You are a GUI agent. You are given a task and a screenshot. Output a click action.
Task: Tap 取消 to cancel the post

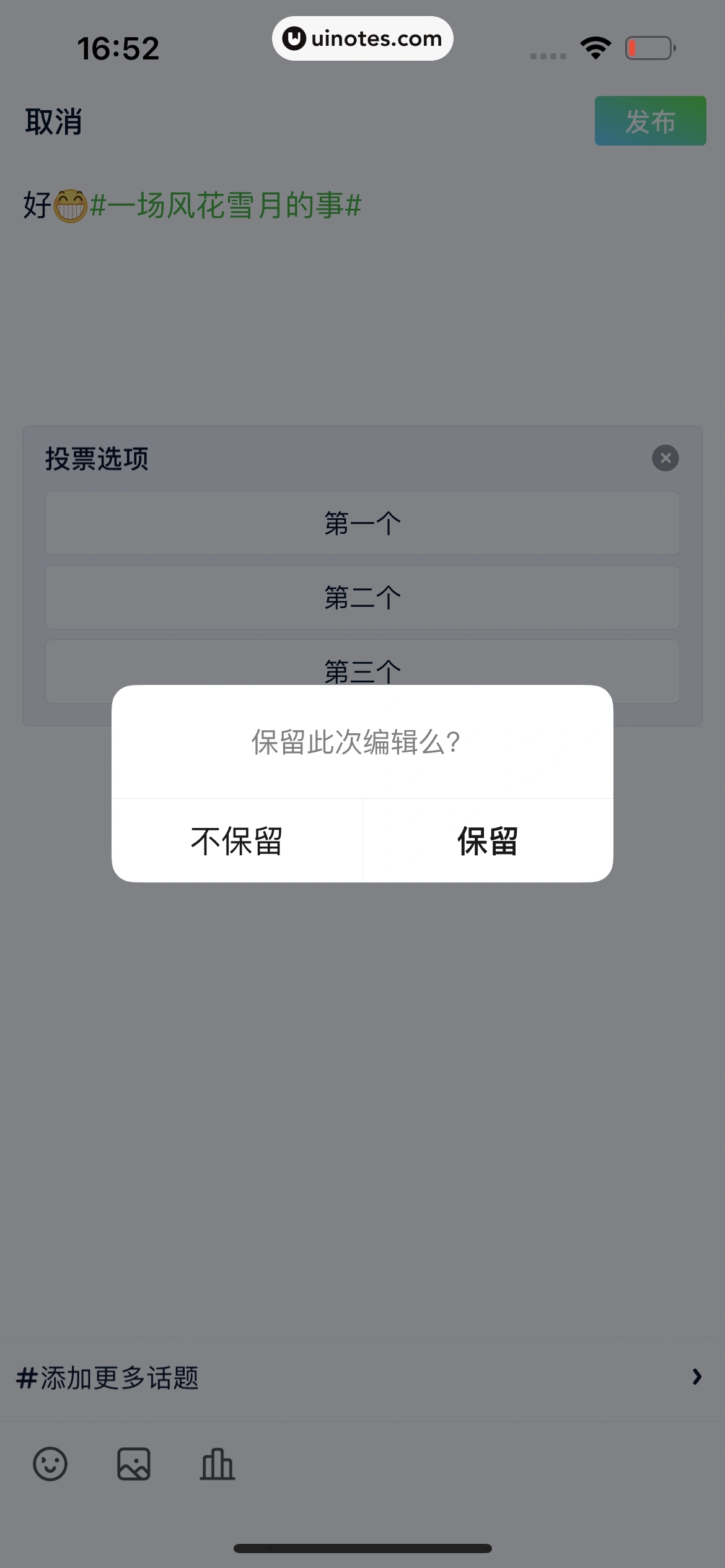point(53,121)
